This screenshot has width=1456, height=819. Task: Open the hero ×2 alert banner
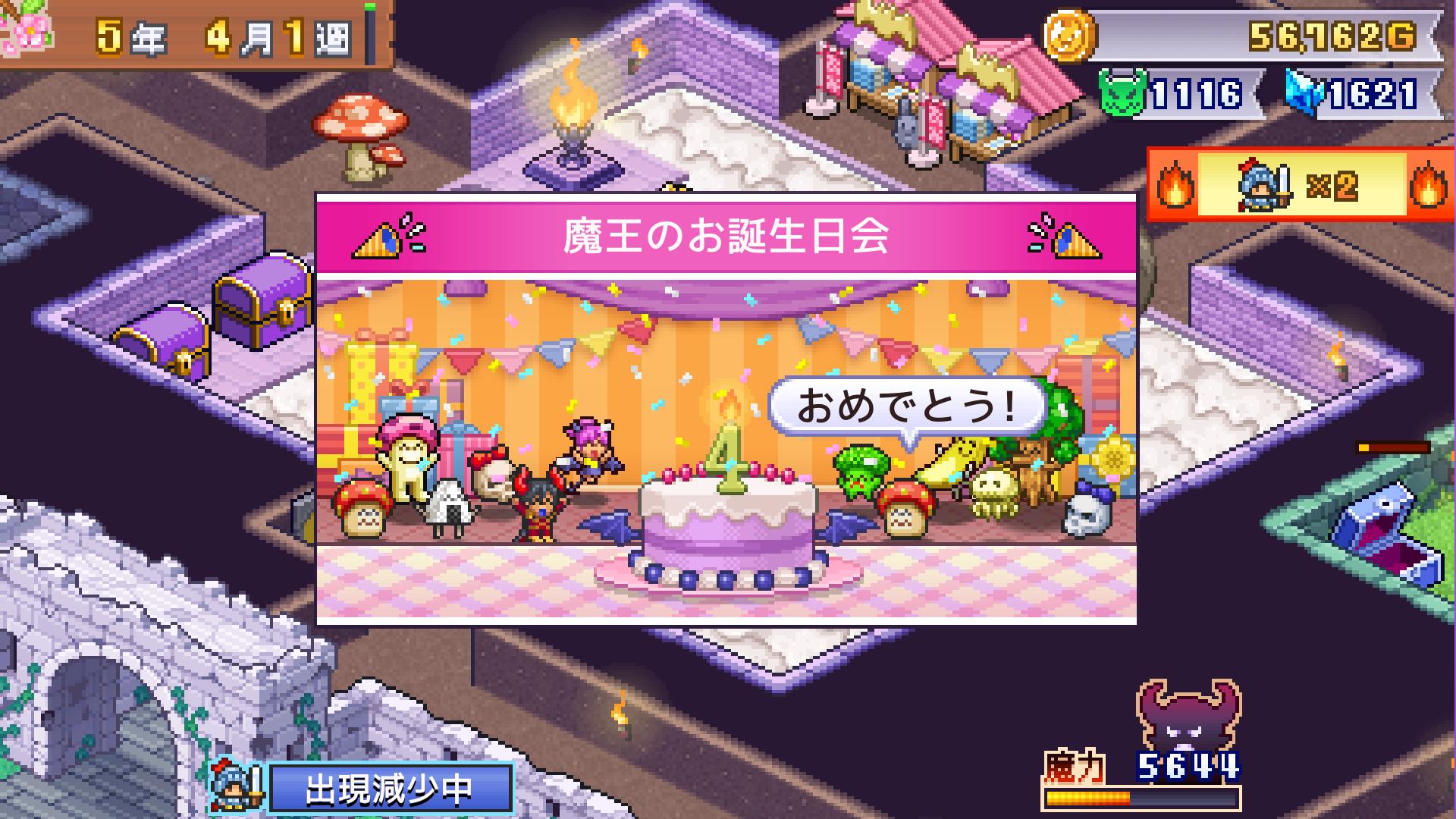[x=1300, y=185]
